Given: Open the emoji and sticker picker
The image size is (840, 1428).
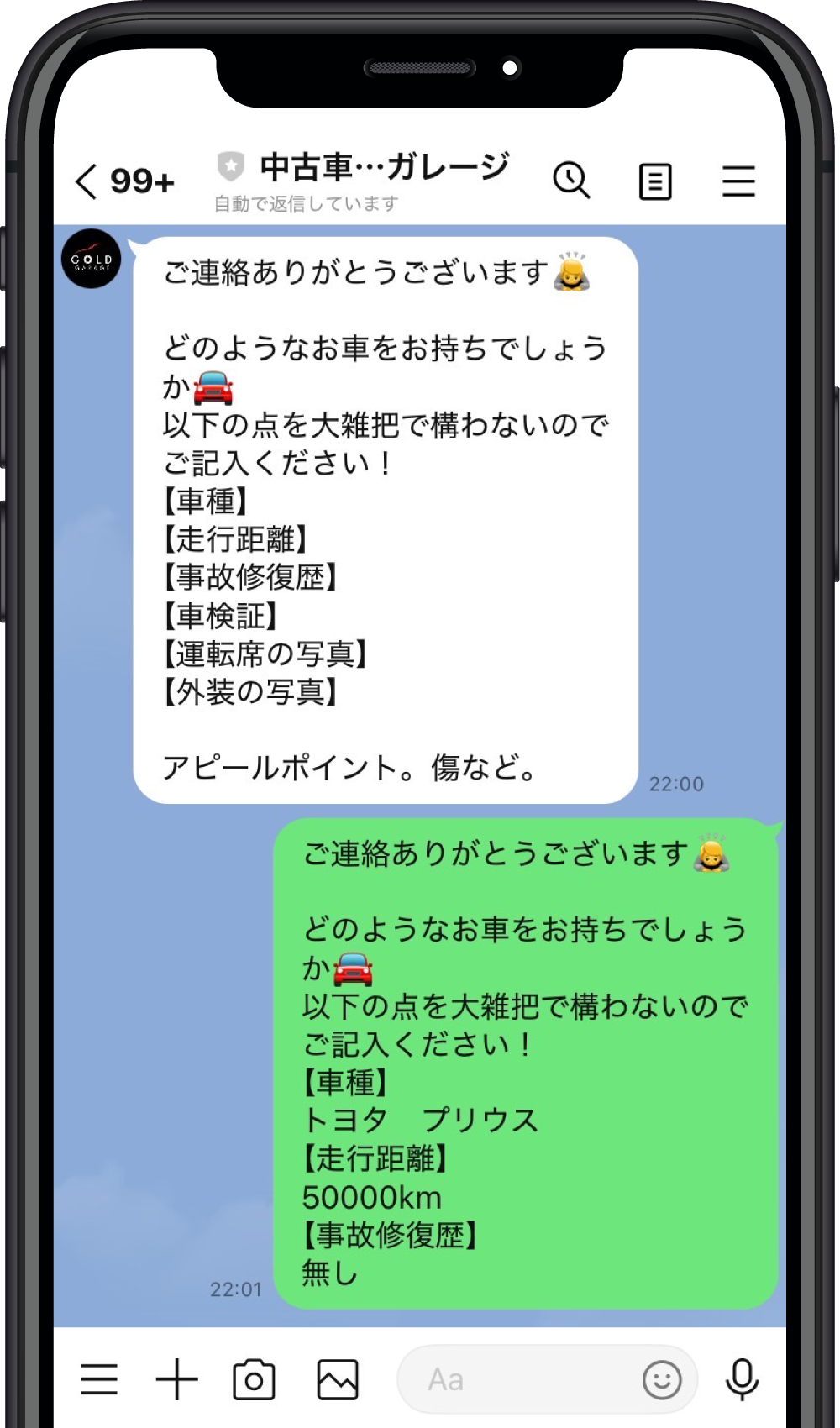Looking at the screenshot, I should pos(662,1379).
